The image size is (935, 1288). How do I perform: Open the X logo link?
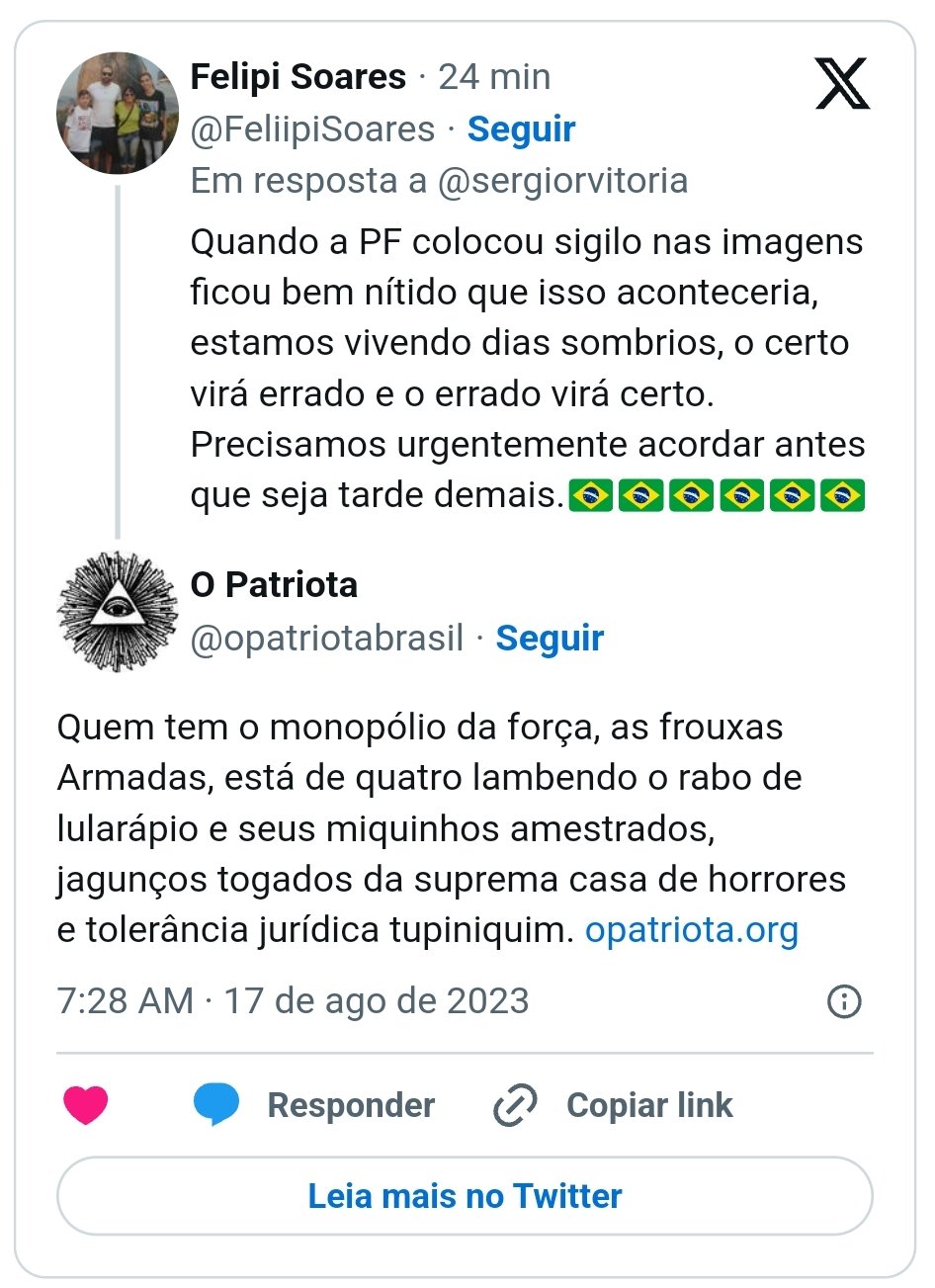coord(842,83)
